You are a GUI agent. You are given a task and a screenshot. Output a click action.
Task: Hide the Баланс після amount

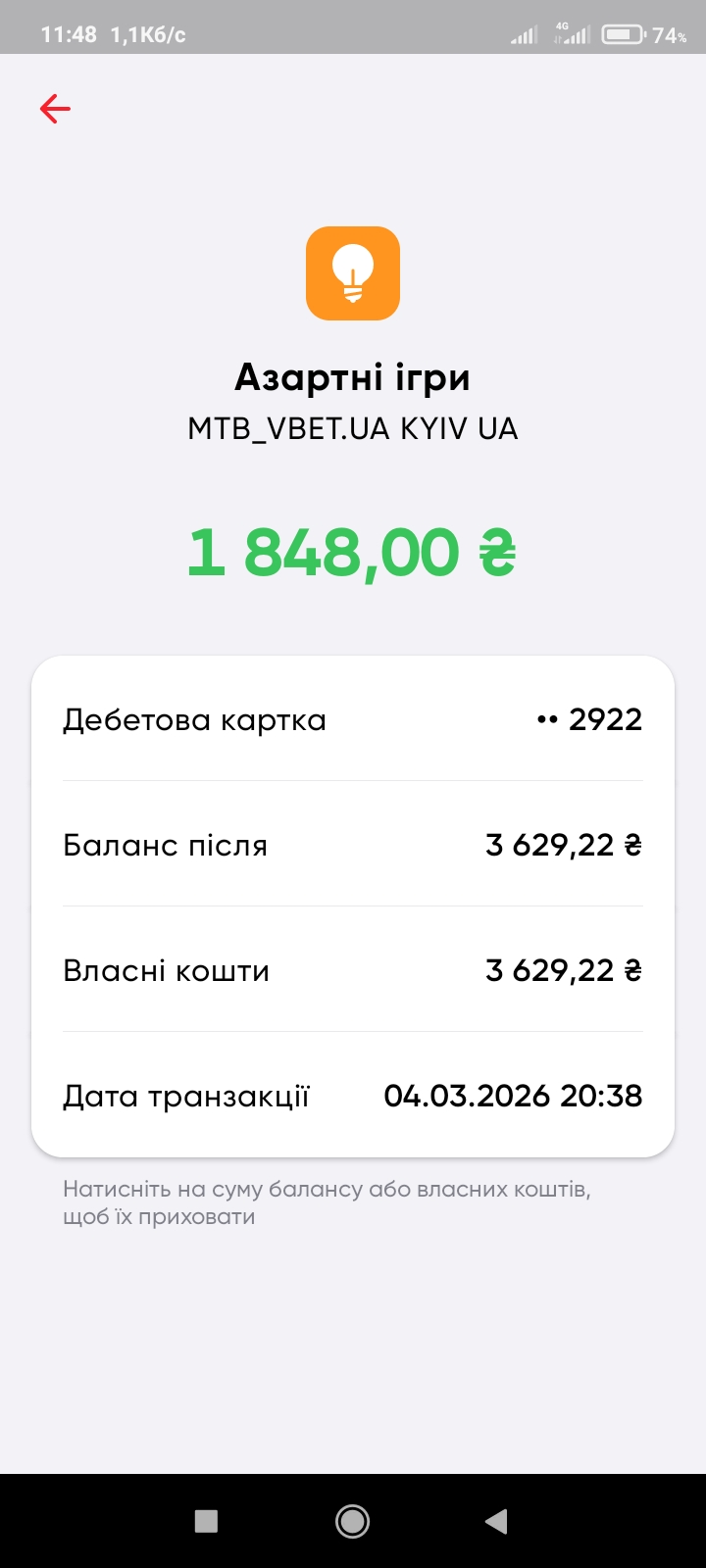click(x=563, y=845)
